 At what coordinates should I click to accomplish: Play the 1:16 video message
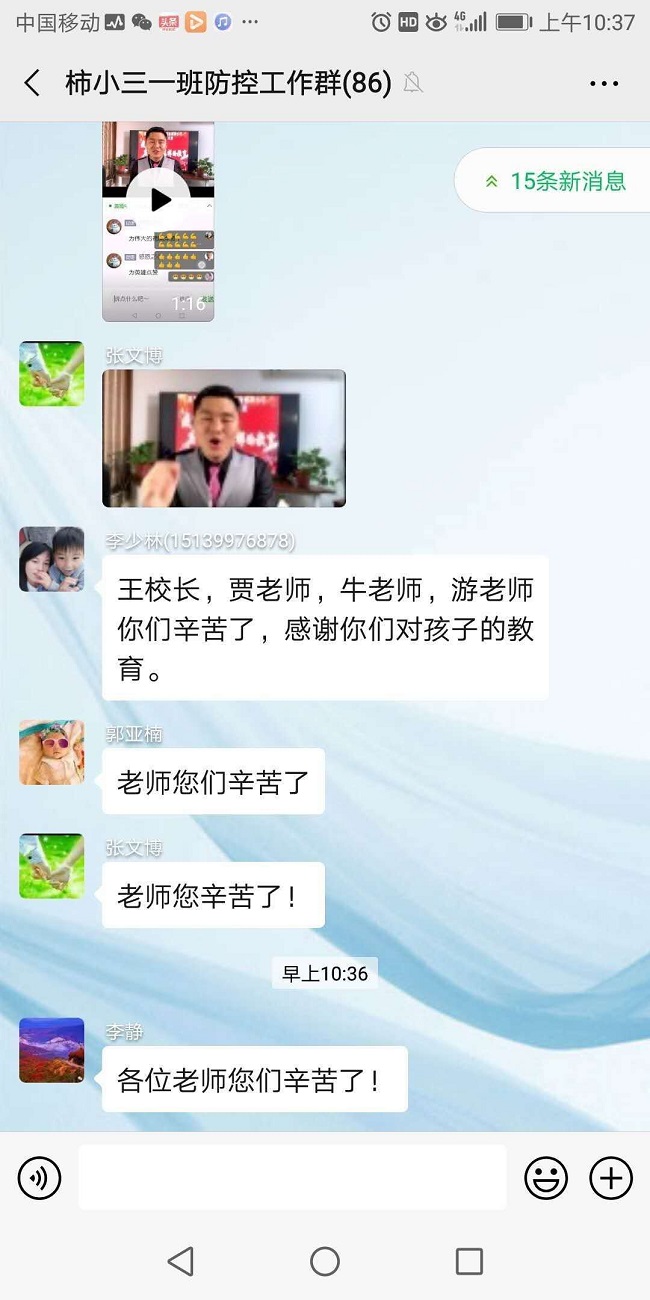click(x=160, y=201)
